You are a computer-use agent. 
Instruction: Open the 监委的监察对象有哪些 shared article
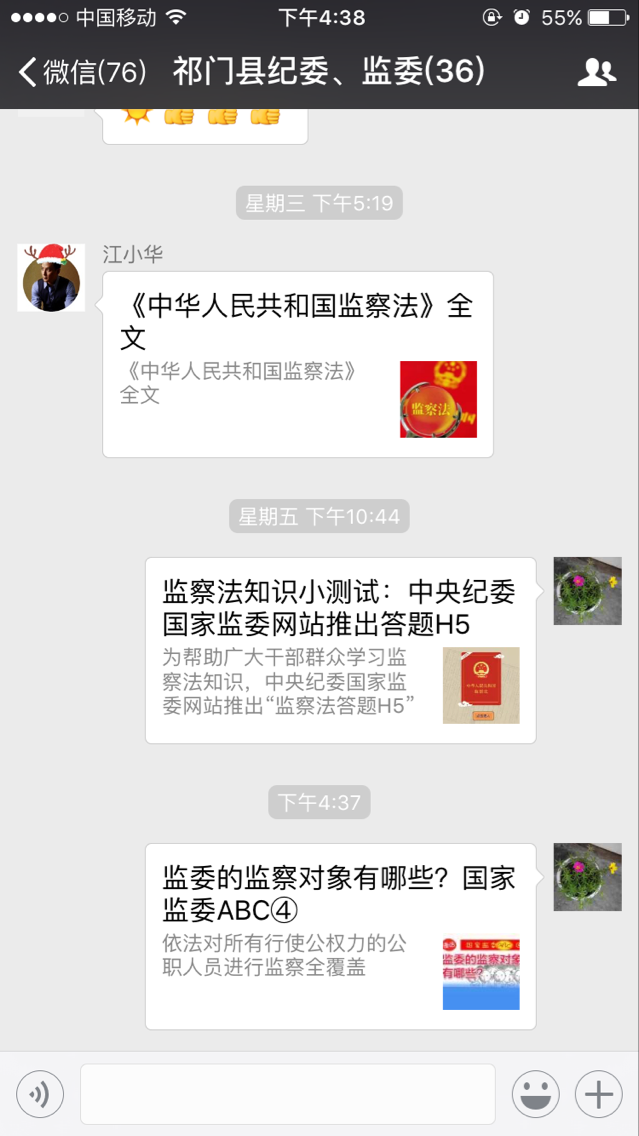click(340, 936)
